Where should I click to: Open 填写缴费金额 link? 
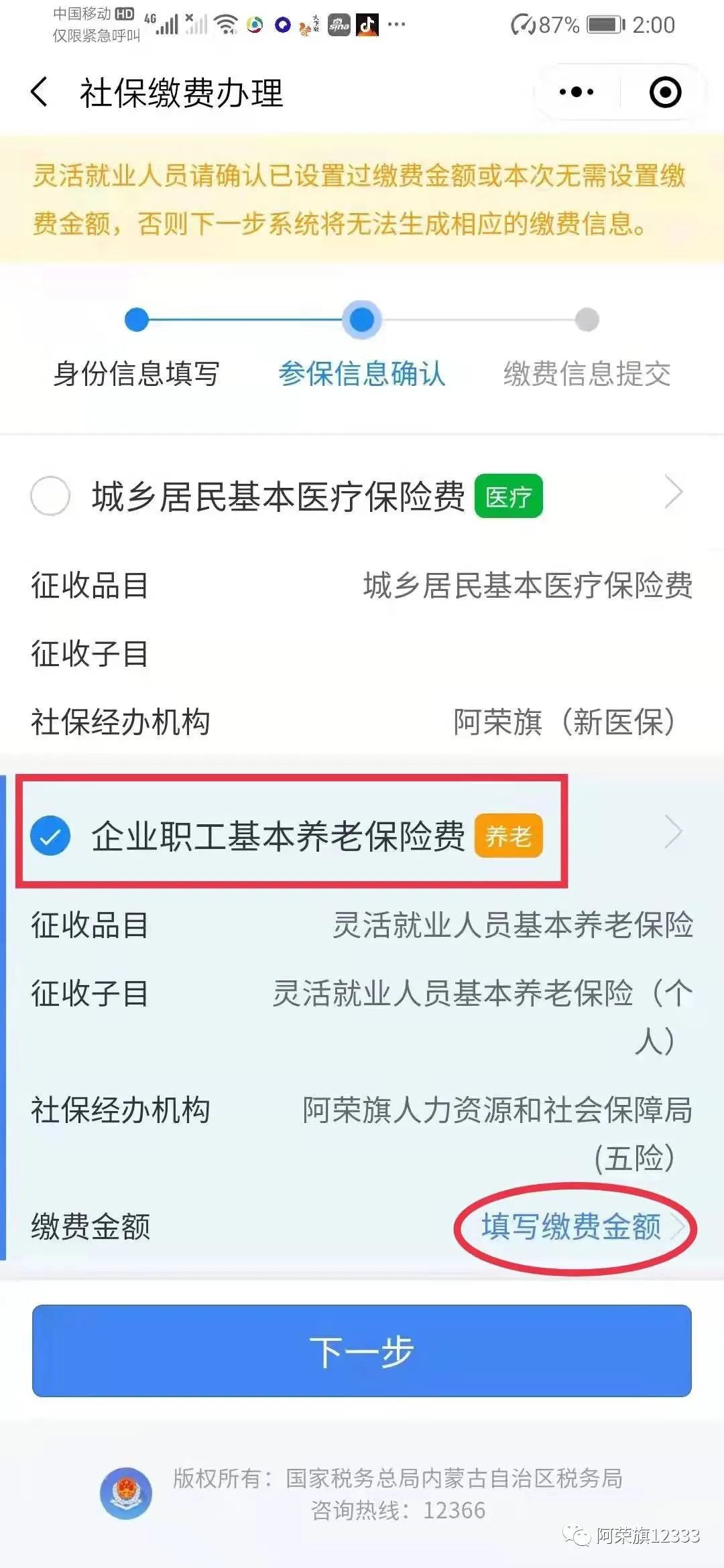pyautogui.click(x=572, y=1227)
